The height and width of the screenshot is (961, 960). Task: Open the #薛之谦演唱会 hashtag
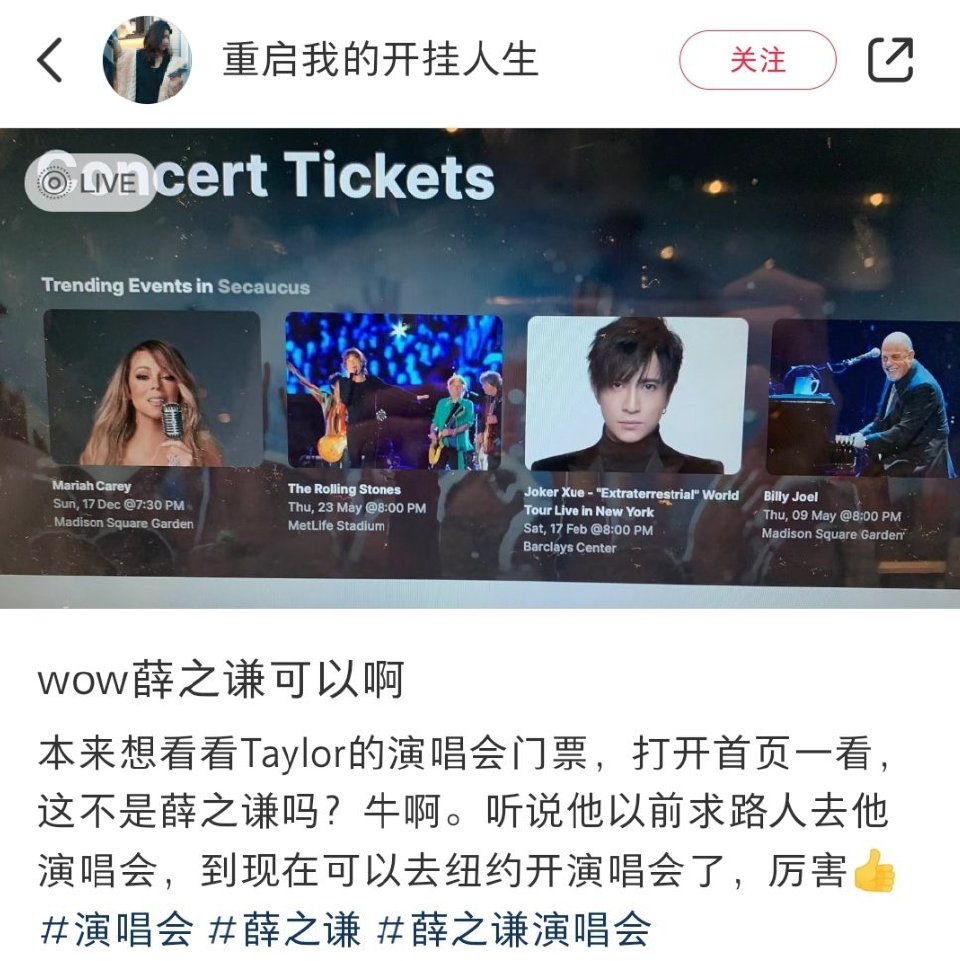point(514,928)
